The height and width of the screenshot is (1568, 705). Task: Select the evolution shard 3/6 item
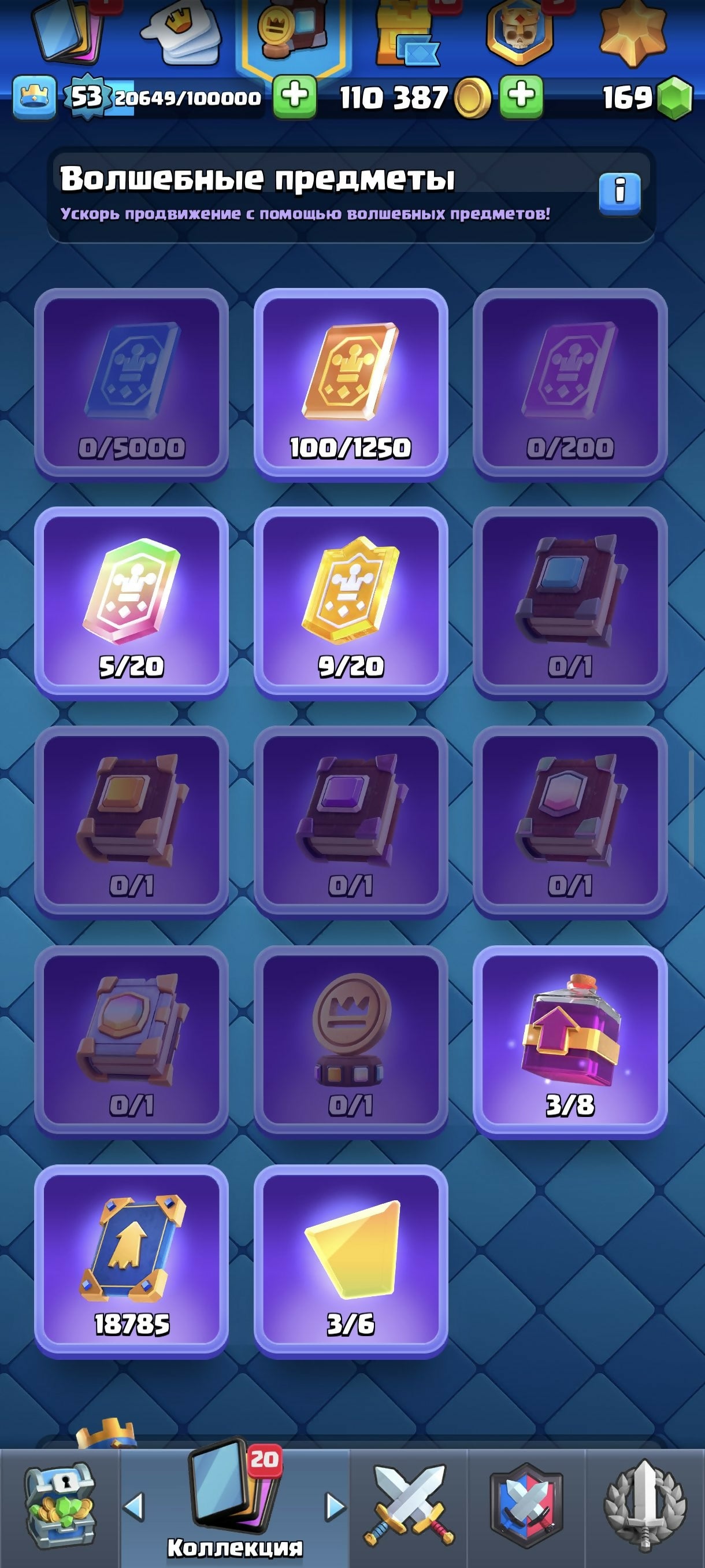tap(350, 1260)
